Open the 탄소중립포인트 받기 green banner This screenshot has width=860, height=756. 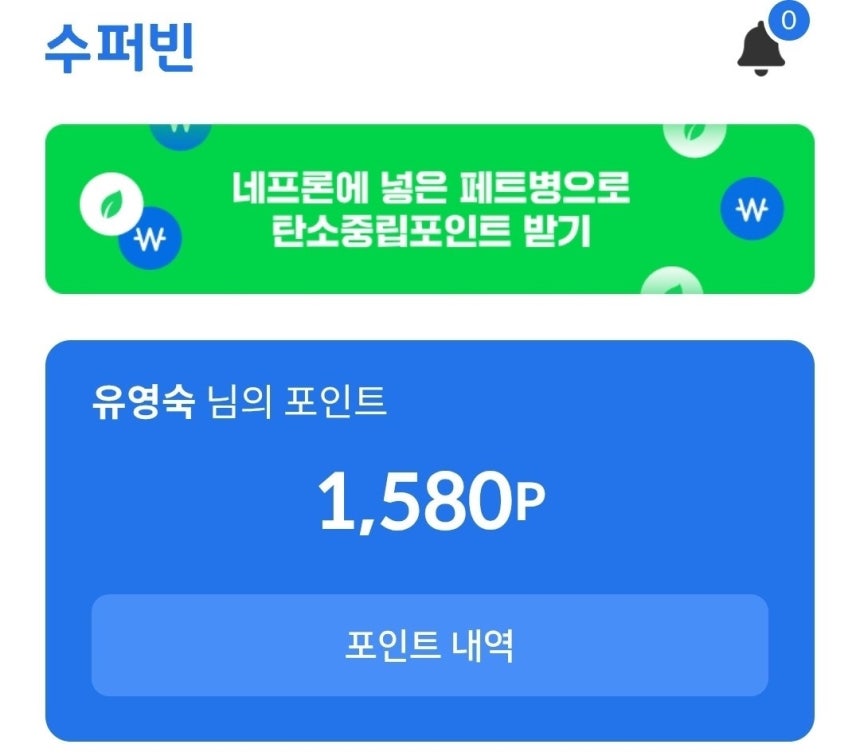pos(430,209)
